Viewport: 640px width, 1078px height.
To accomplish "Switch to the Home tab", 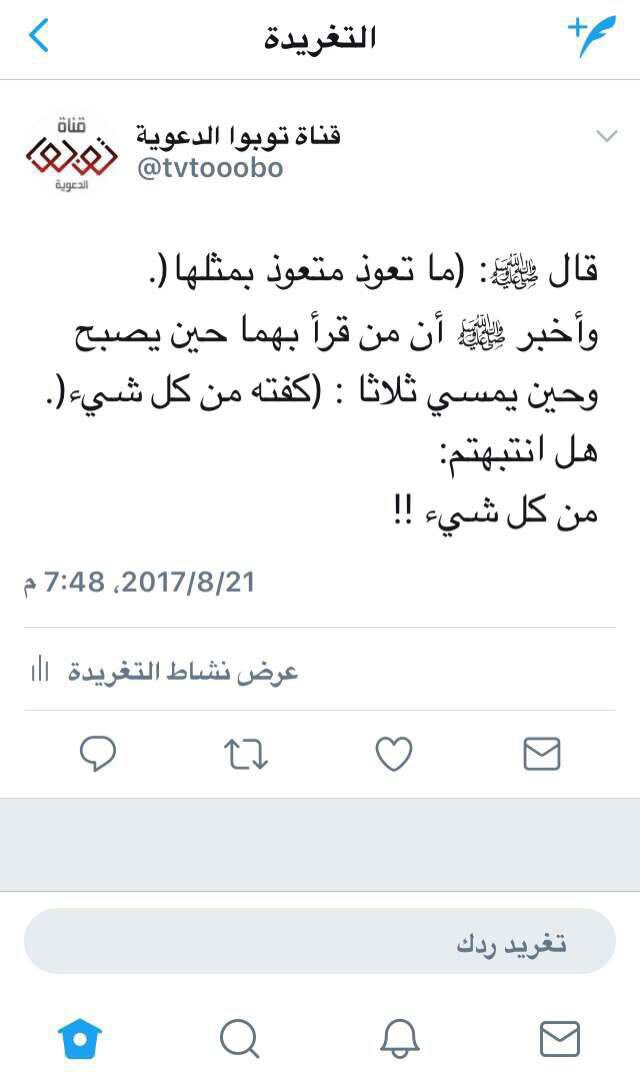I will pos(80,1038).
